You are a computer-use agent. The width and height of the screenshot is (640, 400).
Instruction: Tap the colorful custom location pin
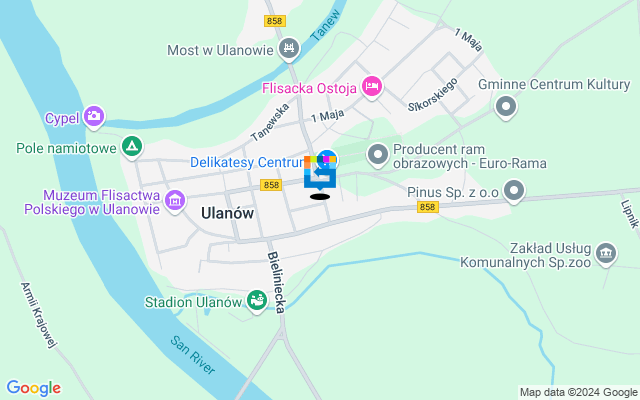(x=319, y=172)
